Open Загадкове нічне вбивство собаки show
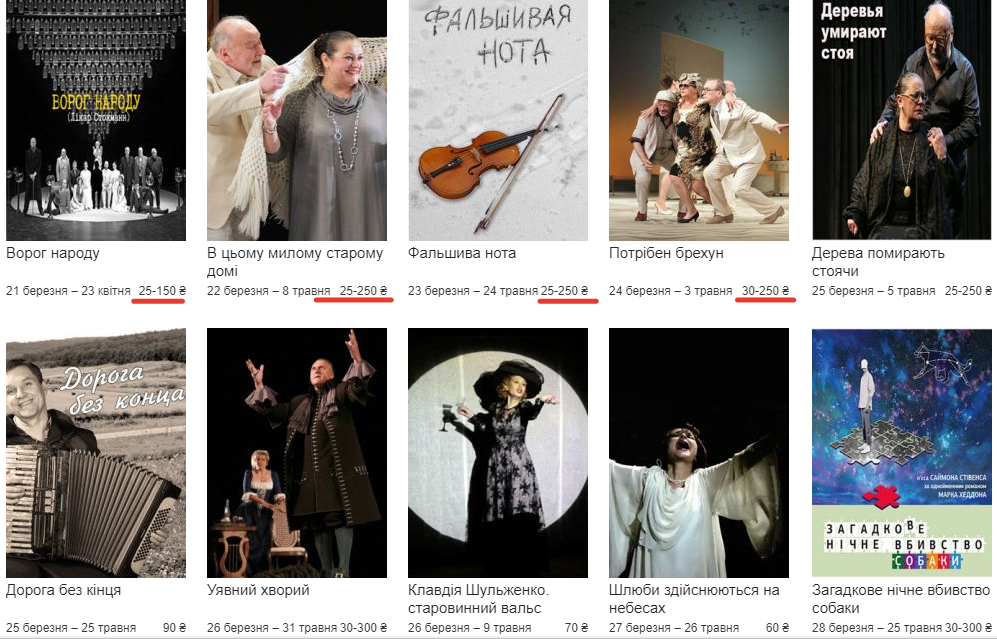Viewport: 997px width, 639px height. tap(901, 452)
